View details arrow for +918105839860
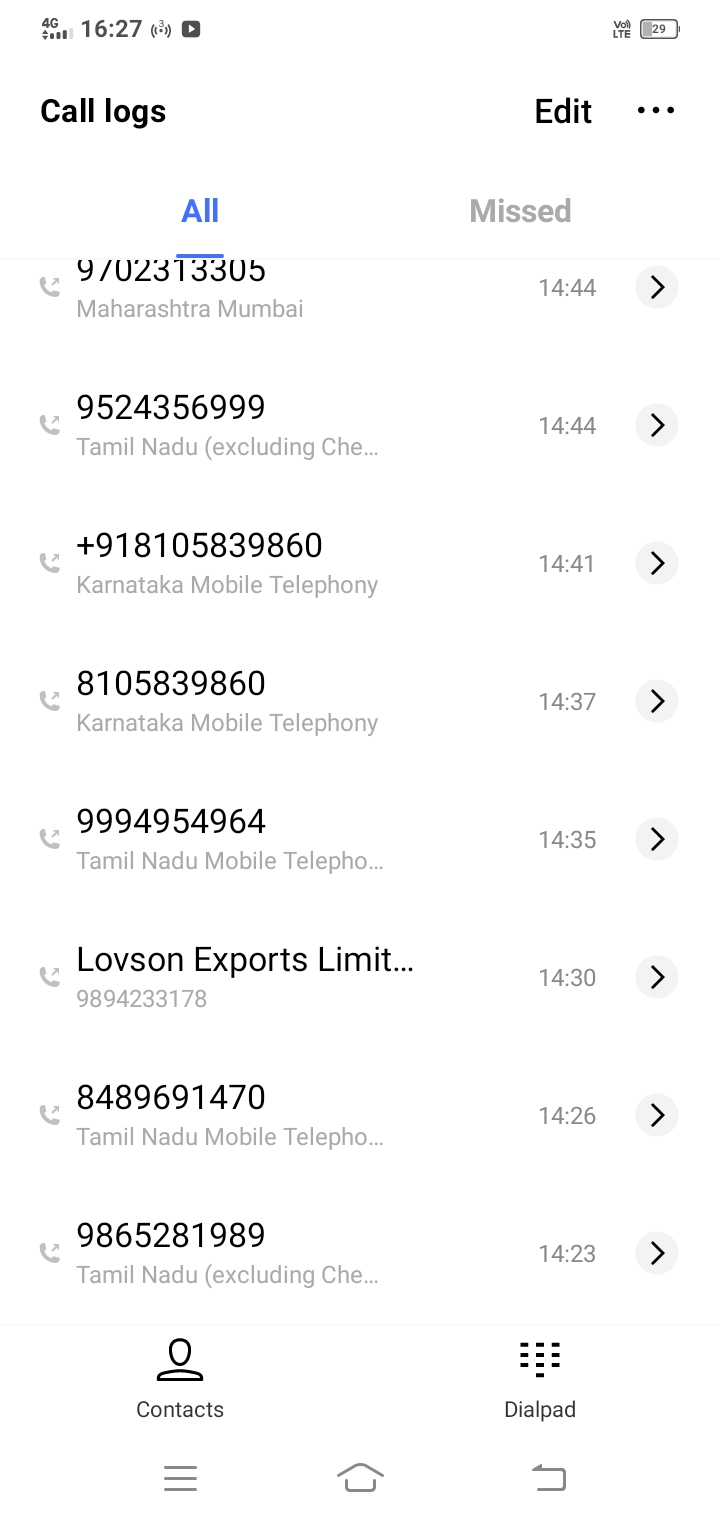The height and width of the screenshot is (1520, 720). coord(657,564)
